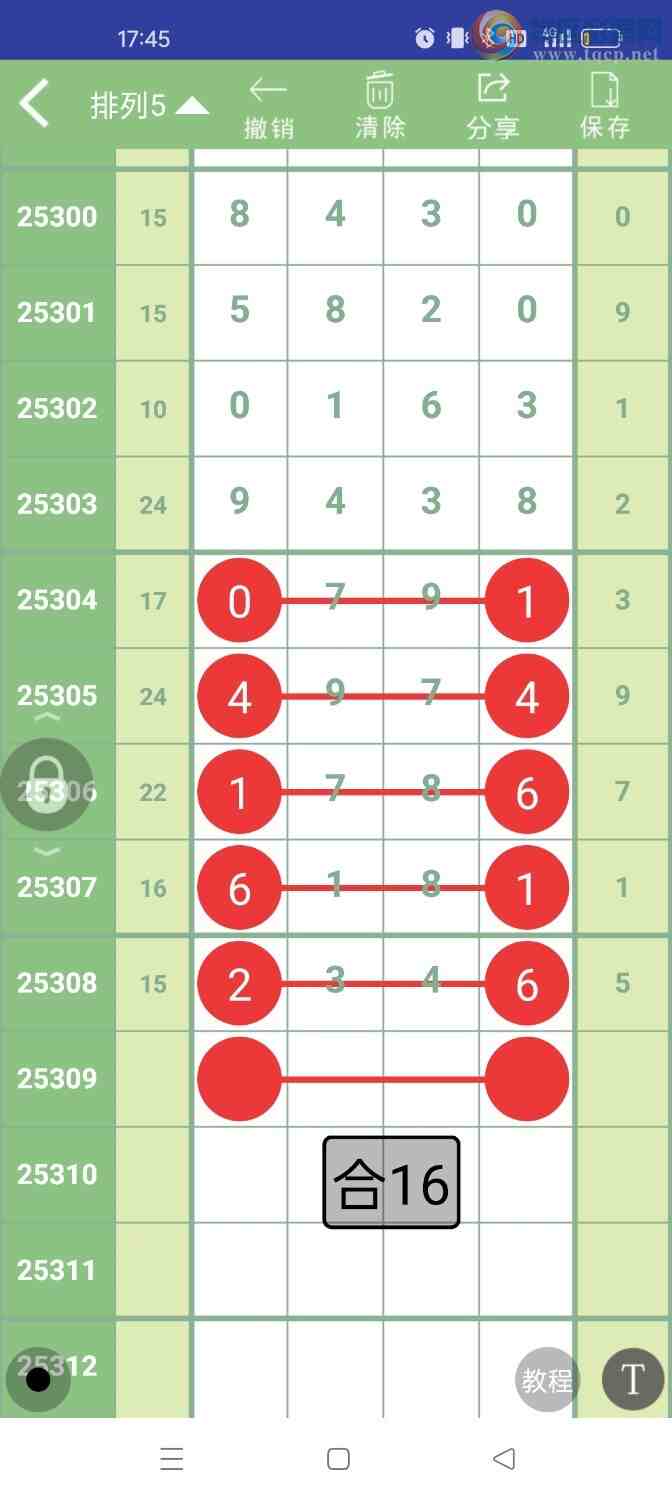Toggle the lock button on the left
Viewport: 672px width, 1500px height.
[46, 784]
